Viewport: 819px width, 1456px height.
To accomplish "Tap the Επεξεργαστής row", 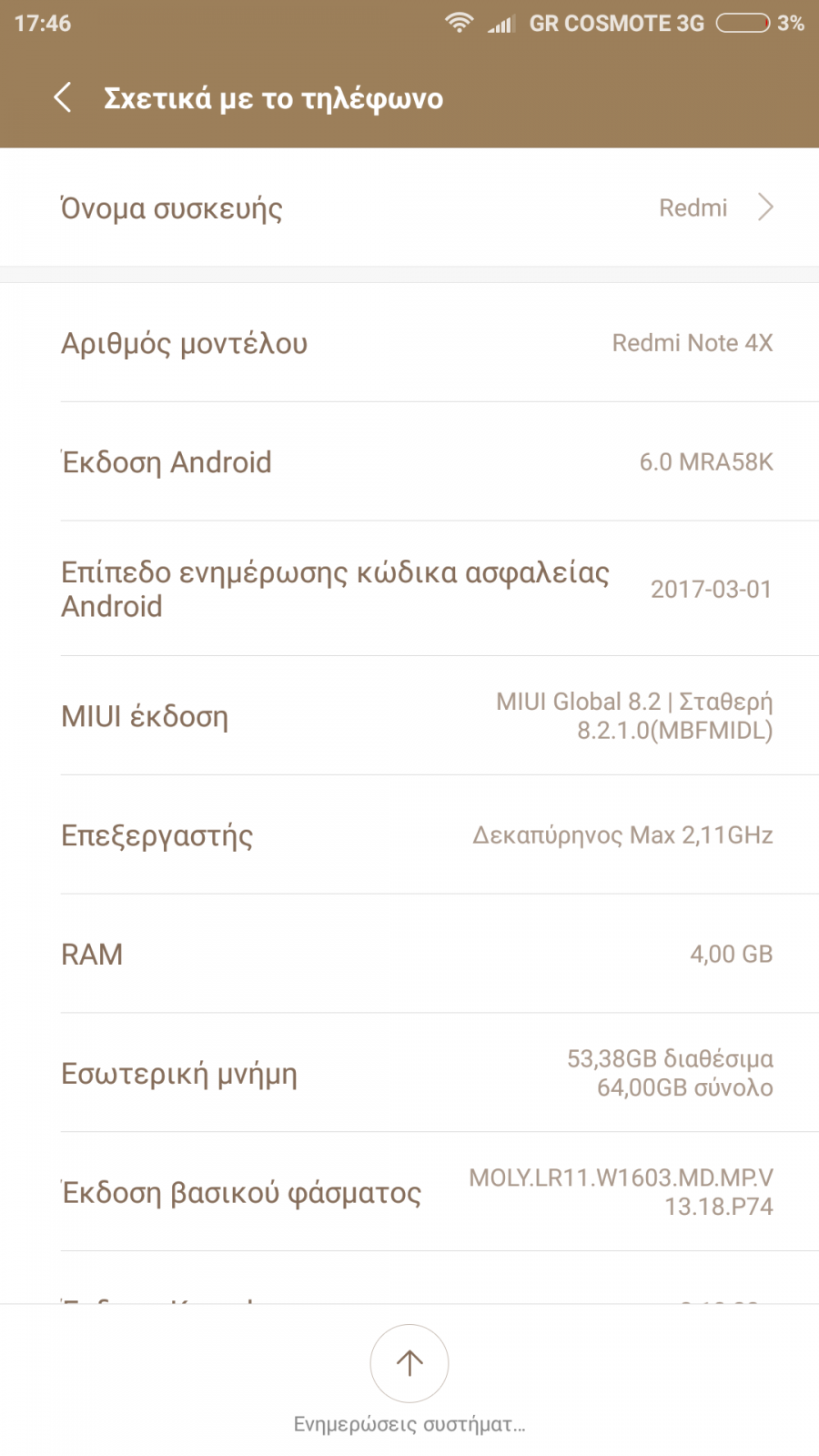I will (x=409, y=834).
